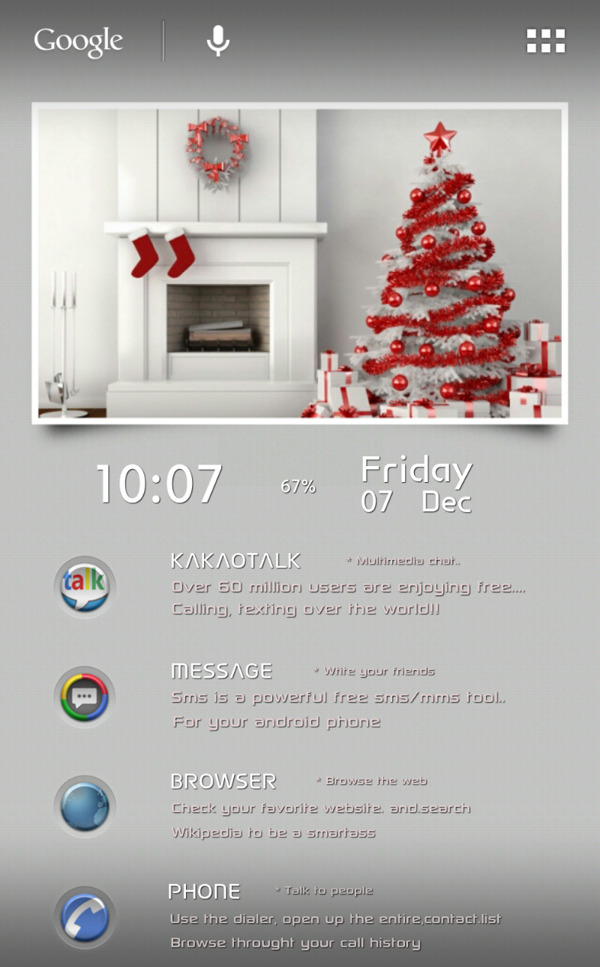The width and height of the screenshot is (600, 967).
Task: Open the app drawer grid
Action: tap(545, 41)
